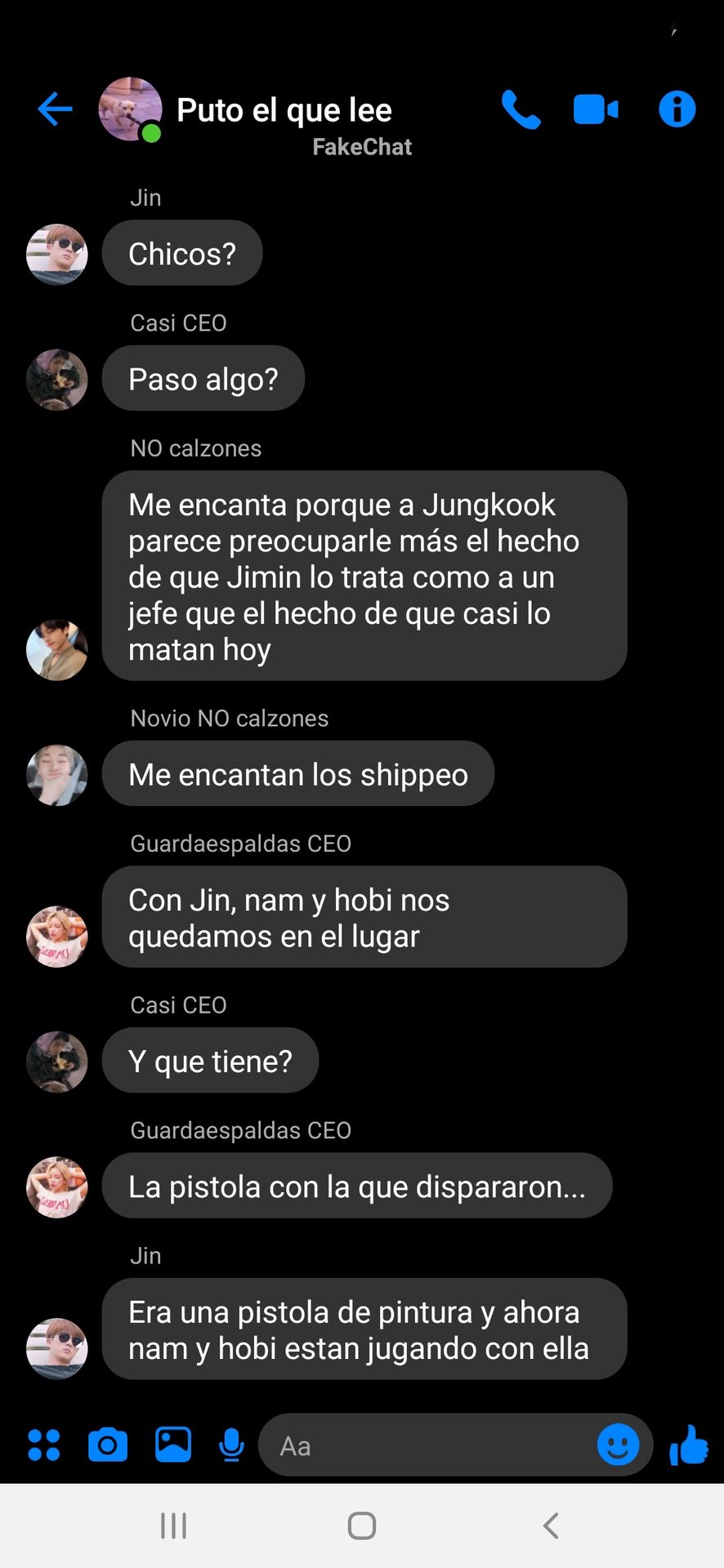Open the camera to take a photo
This screenshot has height=1568, width=724.
tap(108, 1445)
